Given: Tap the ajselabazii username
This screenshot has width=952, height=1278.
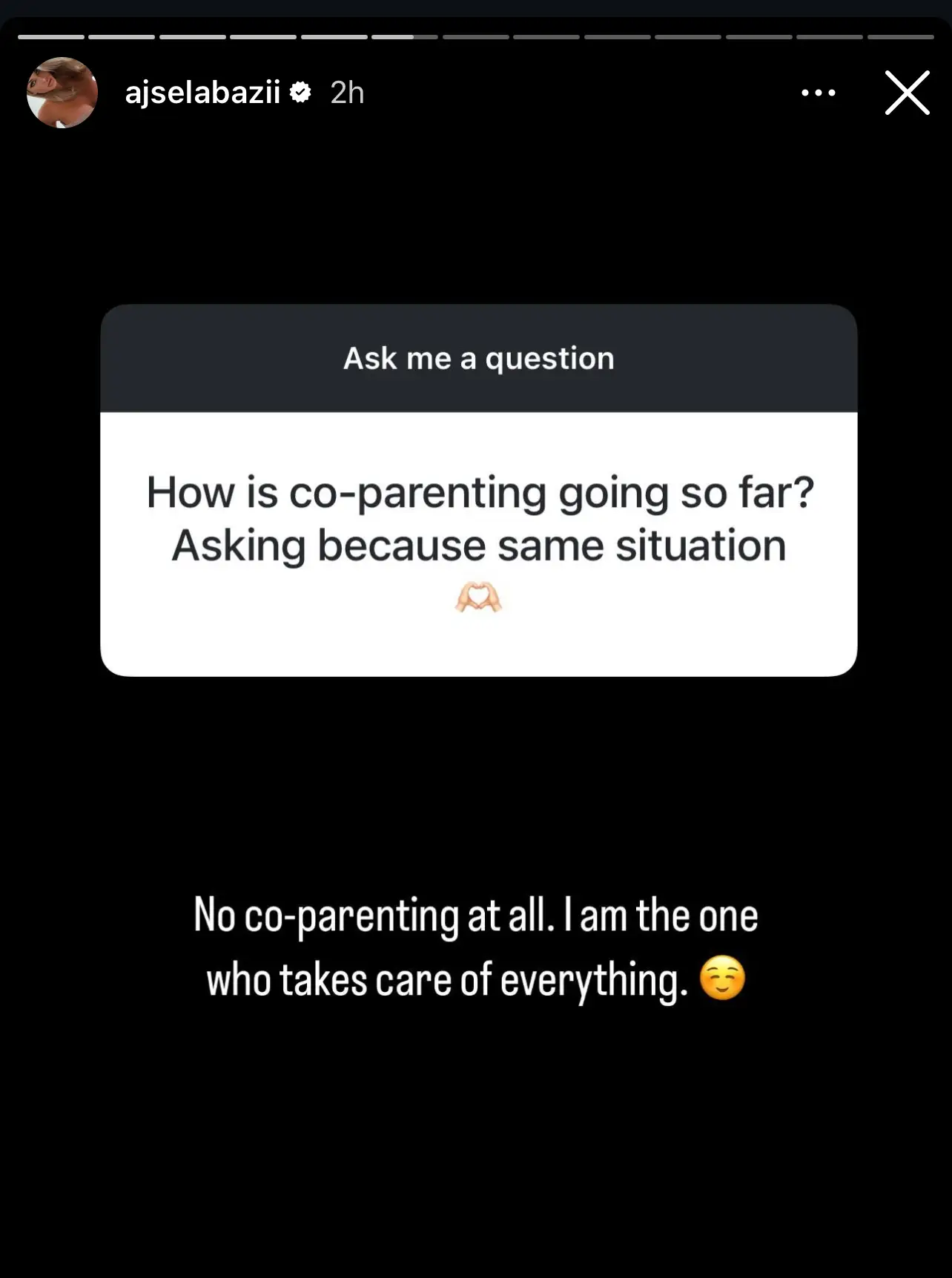Looking at the screenshot, I should [202, 93].
